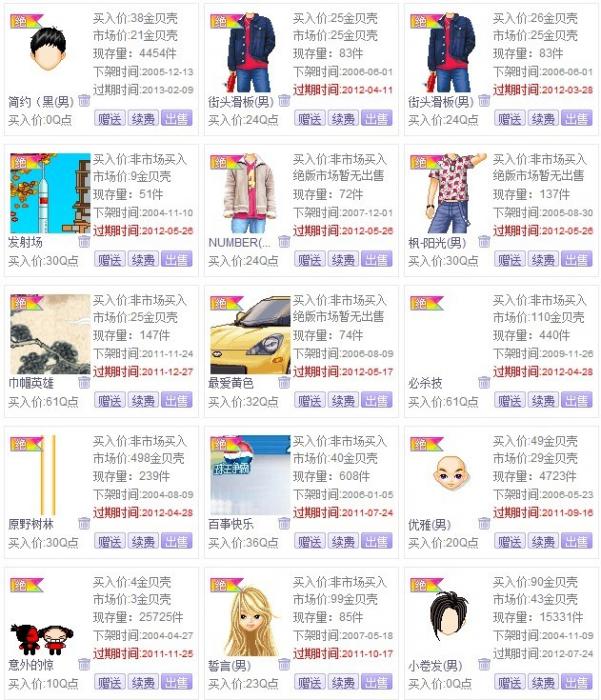This screenshot has height=700, width=601.
Task: Gift 优雅(男) with 赠送 button
Action: [511, 541]
